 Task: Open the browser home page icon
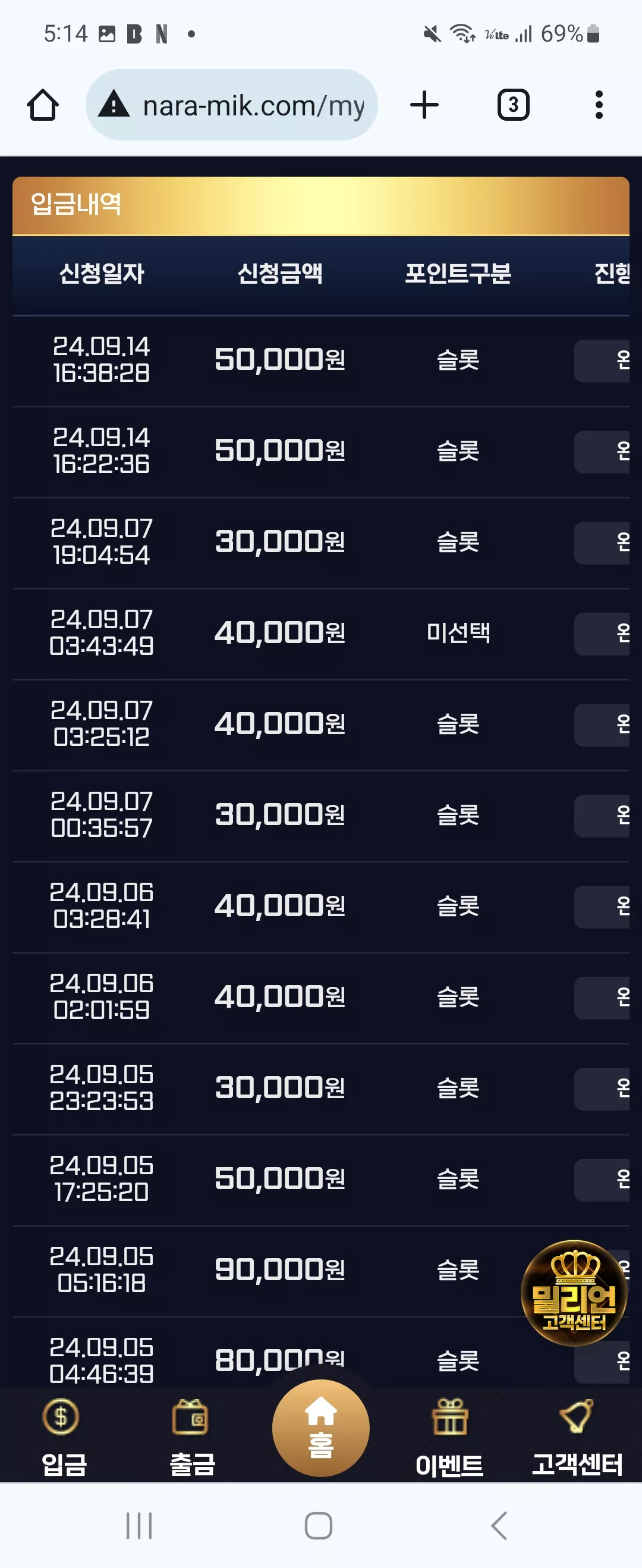click(x=43, y=105)
